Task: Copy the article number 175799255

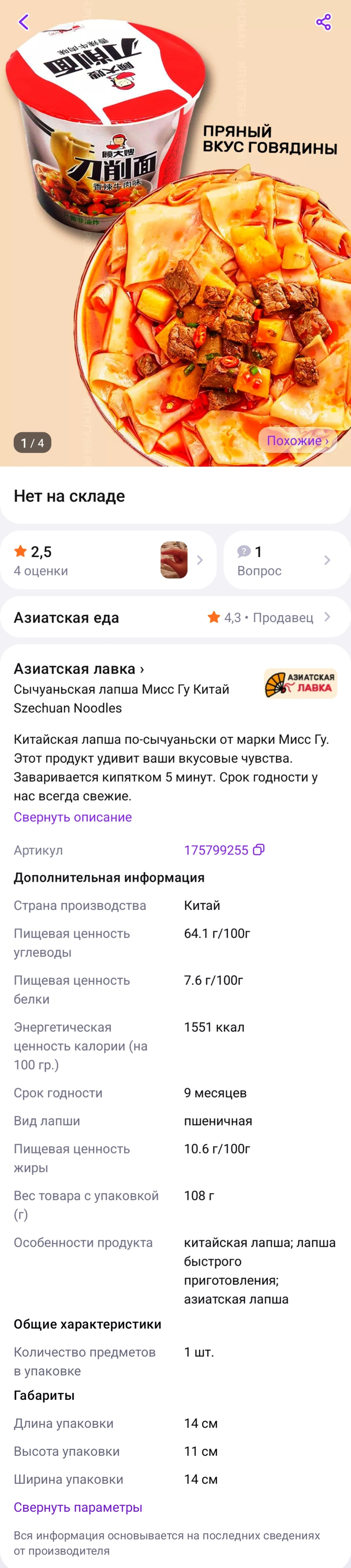Action: tap(259, 850)
